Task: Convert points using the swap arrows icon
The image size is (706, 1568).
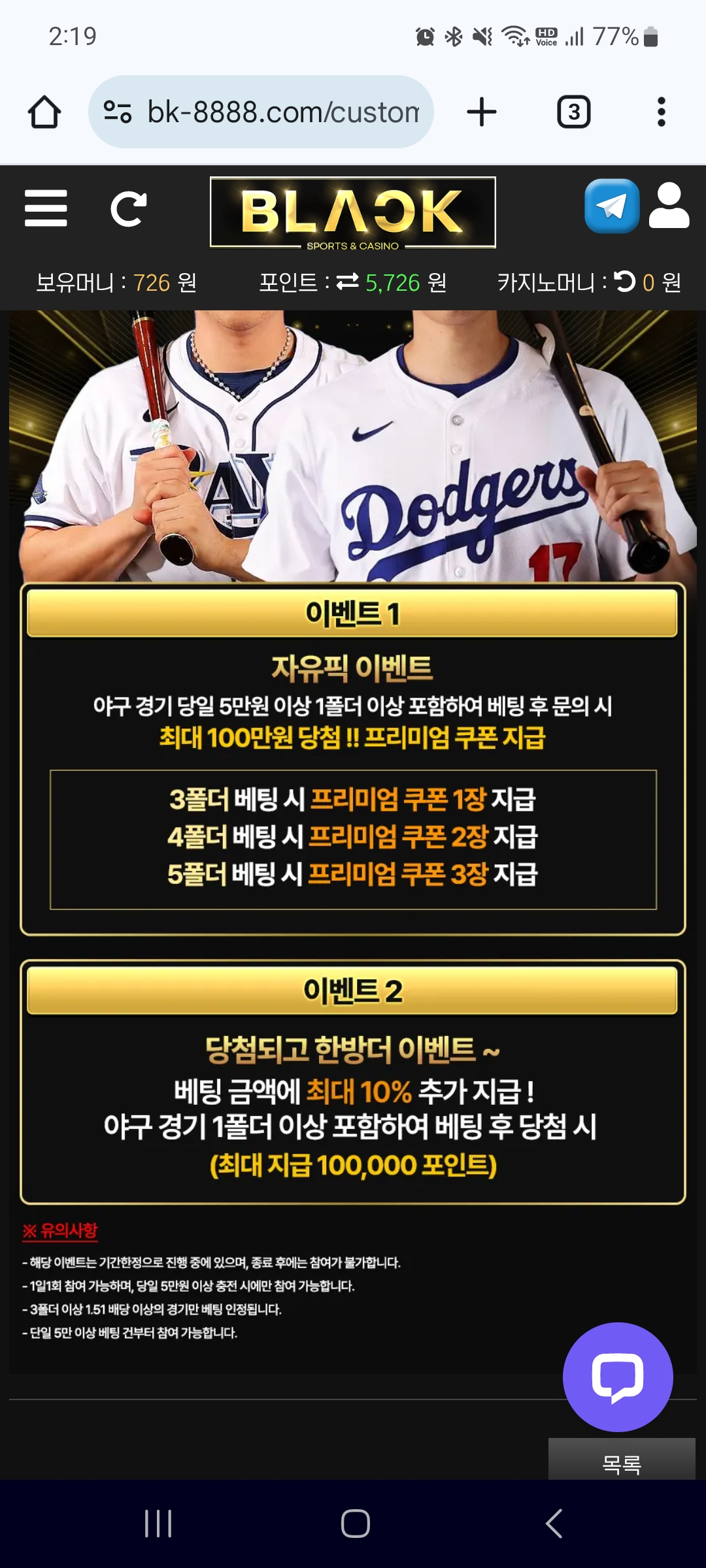Action: click(x=347, y=282)
